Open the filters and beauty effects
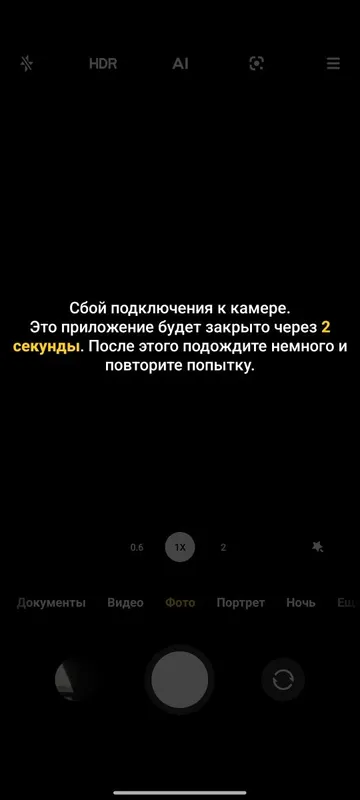360x800 pixels. (x=318, y=547)
